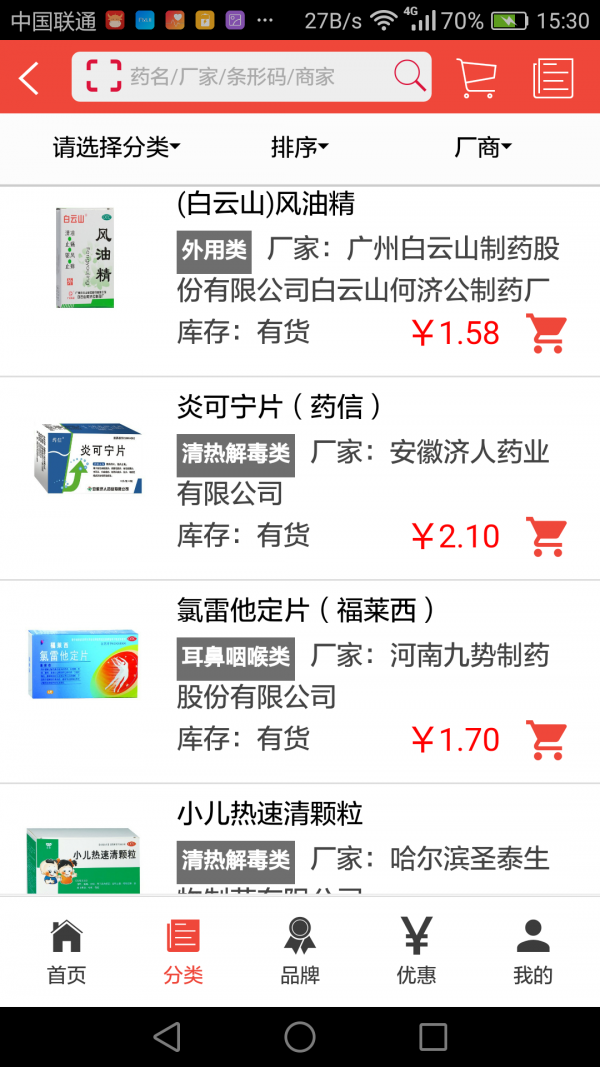Viewport: 600px width, 1067px height.
Task: Open the 小儿热速清颗粒 product
Action: (270, 813)
